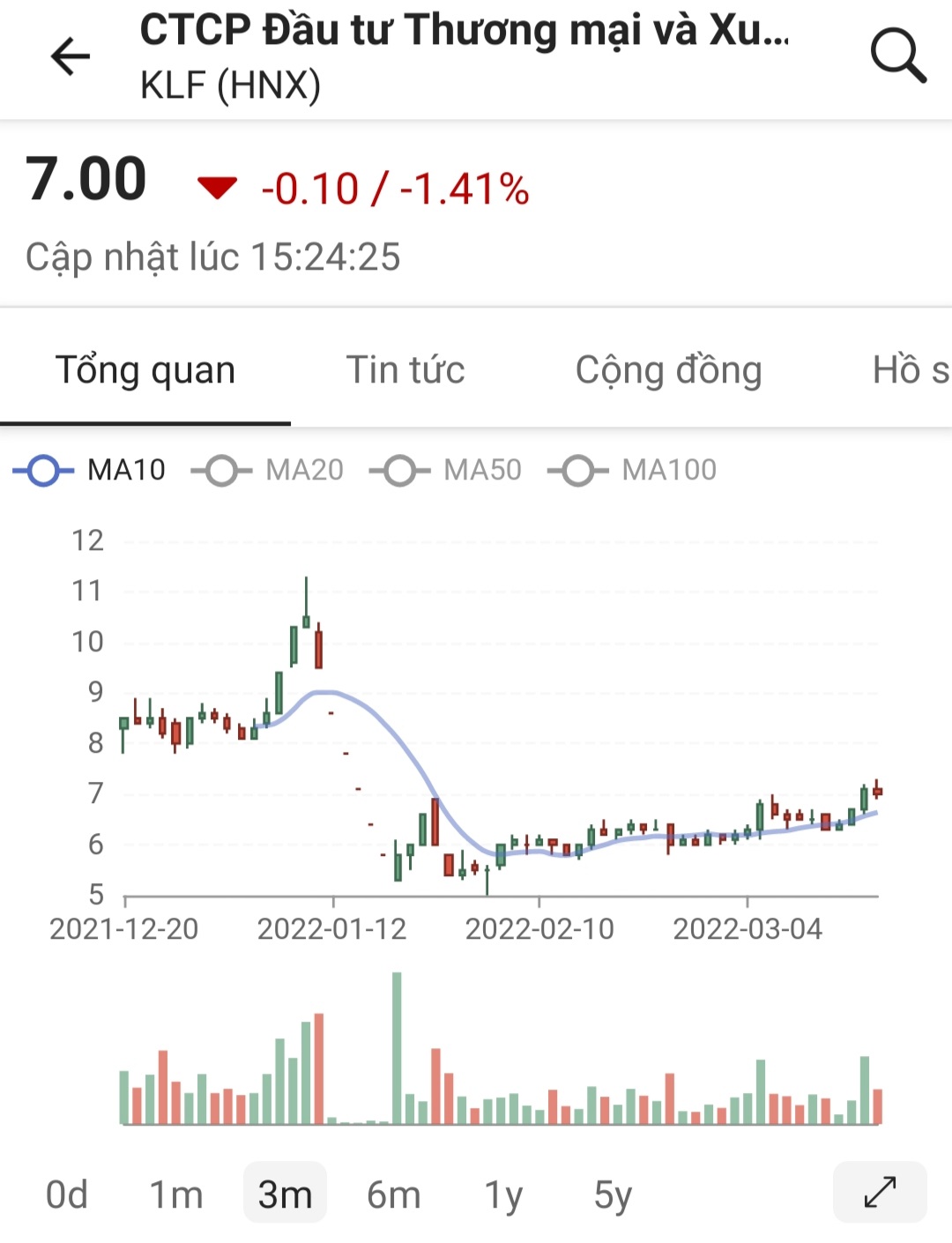View the 1y chart range
This screenshot has height=1243, width=952.
(503, 1195)
